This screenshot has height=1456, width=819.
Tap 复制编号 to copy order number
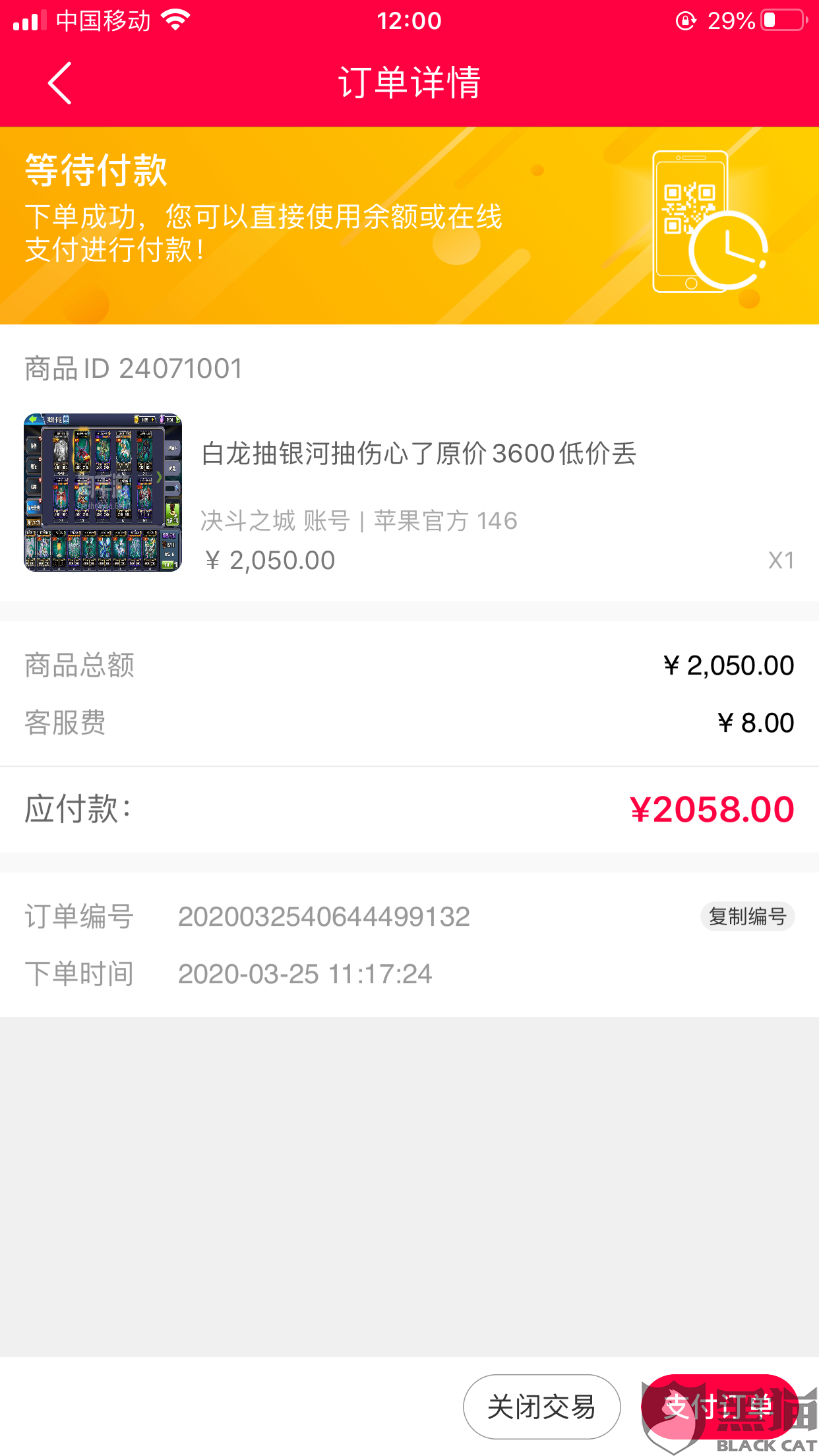[747, 917]
